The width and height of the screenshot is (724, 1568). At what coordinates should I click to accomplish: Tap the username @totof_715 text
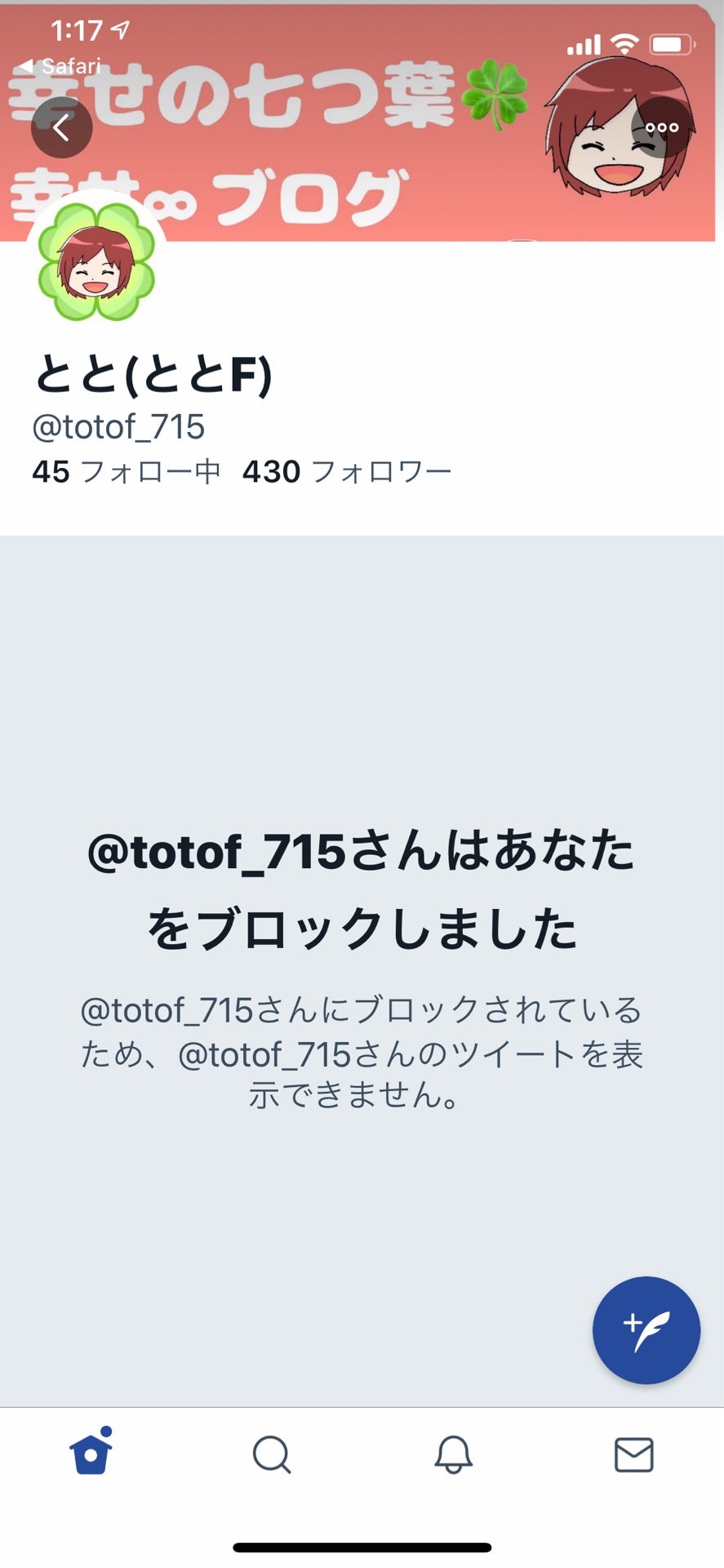(118, 425)
